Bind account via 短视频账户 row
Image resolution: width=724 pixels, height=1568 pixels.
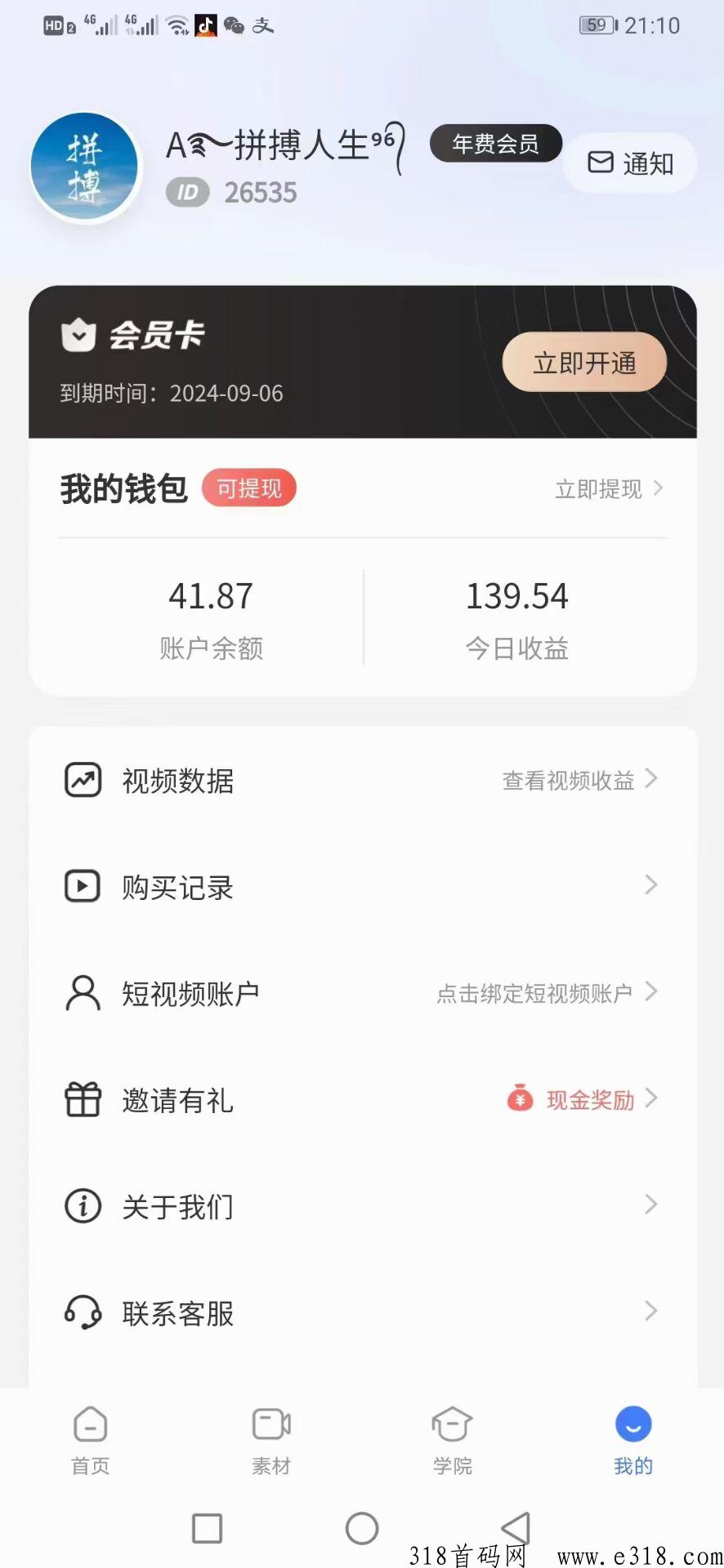[363, 993]
